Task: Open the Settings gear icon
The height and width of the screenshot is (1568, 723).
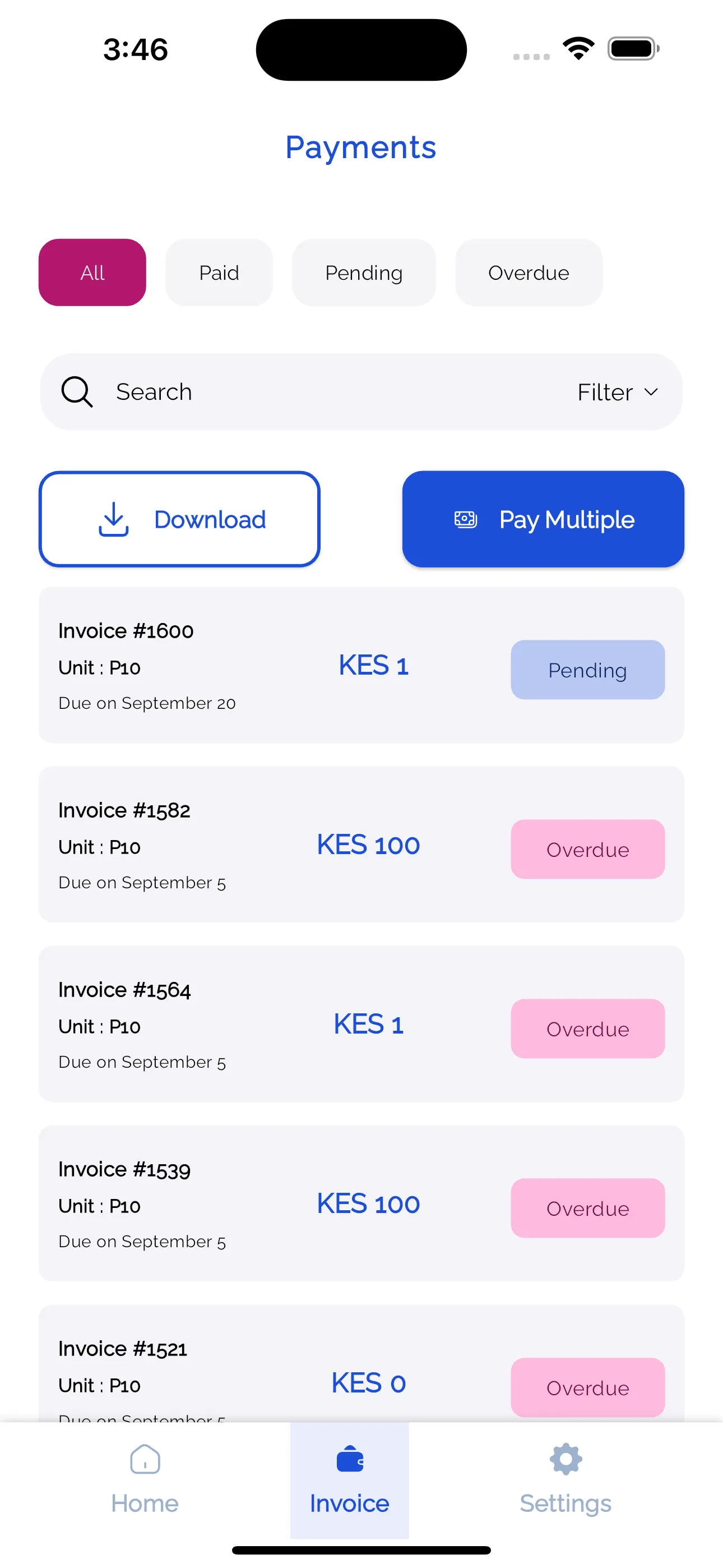Action: [x=565, y=1459]
